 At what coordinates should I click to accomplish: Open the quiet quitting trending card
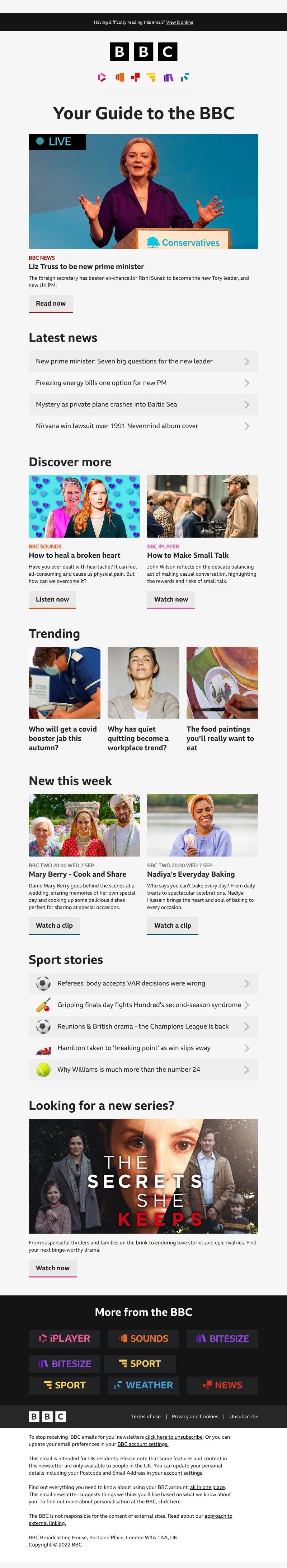143,699
